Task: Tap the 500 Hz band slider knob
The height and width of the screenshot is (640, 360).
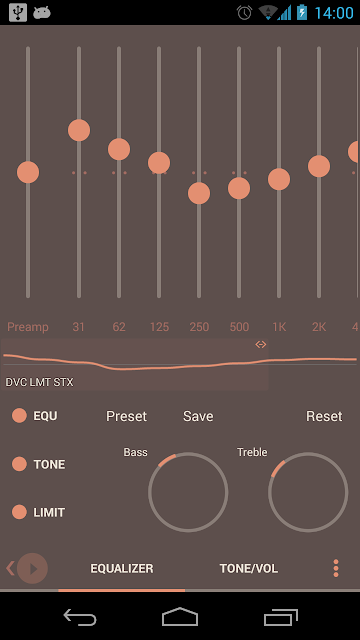Action: pos(239,188)
